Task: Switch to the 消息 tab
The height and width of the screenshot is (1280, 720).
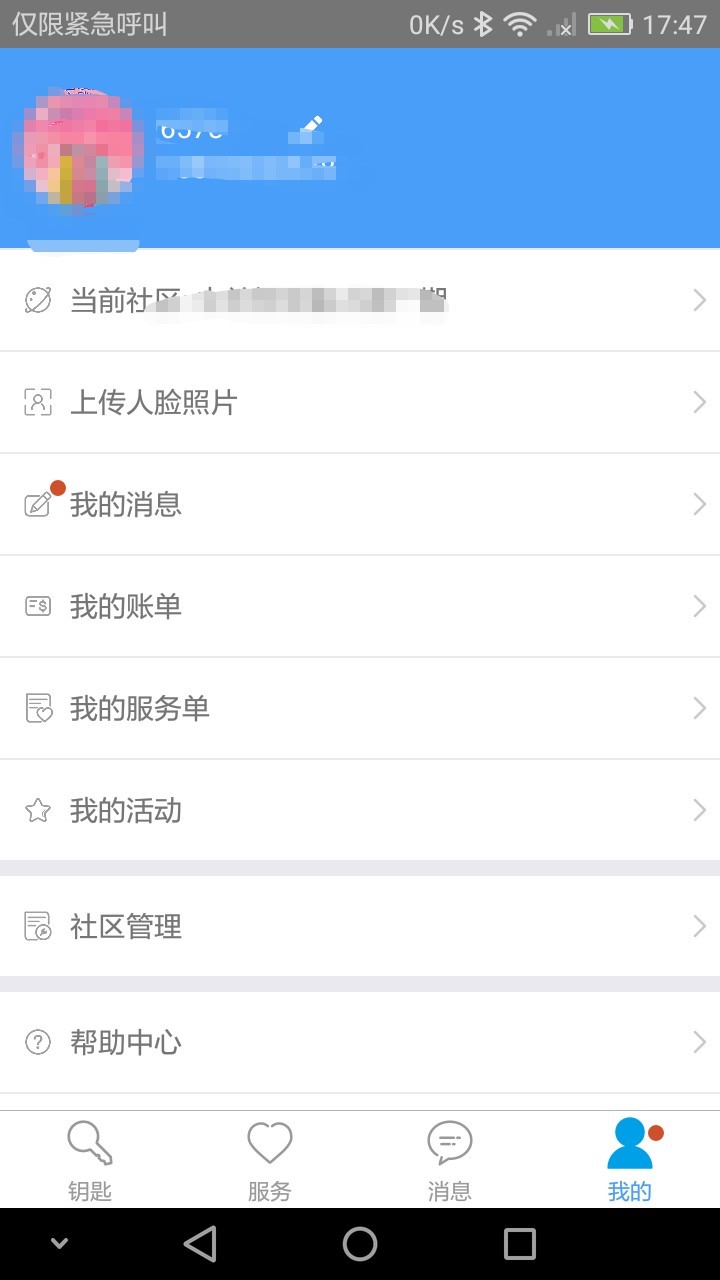Action: pos(449,1160)
